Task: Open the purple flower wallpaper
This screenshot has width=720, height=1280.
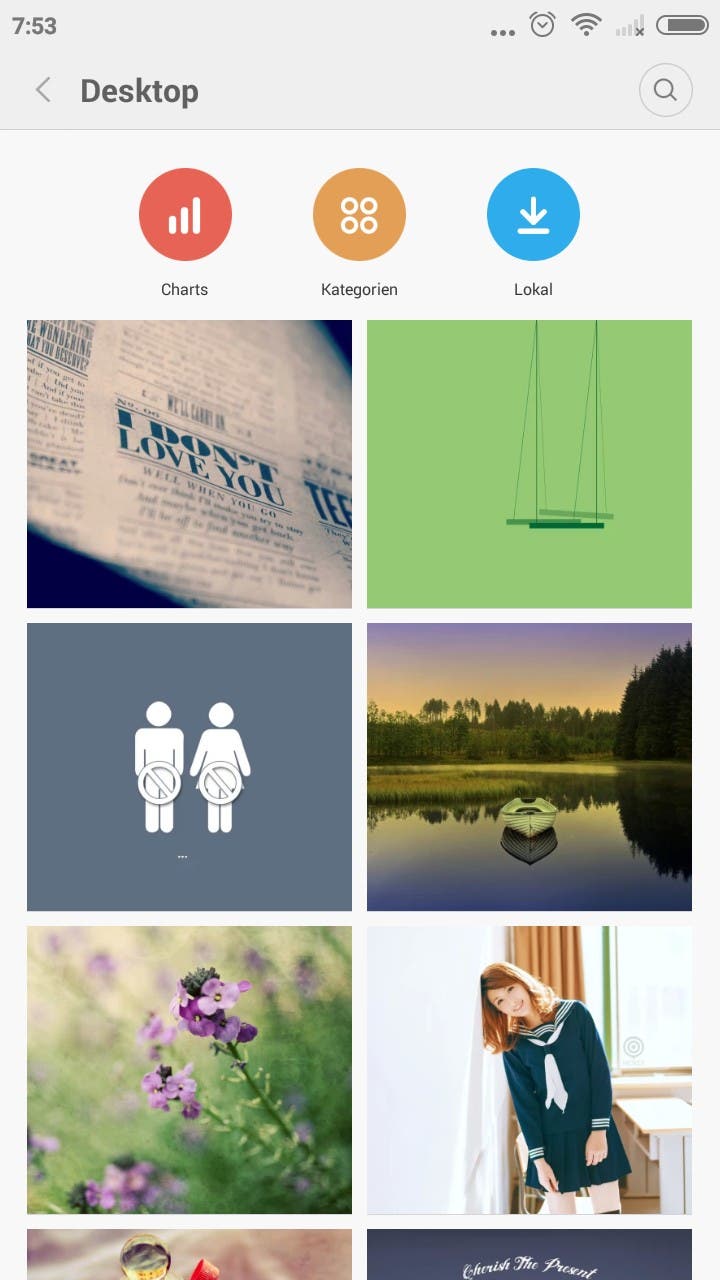Action: 189,1070
